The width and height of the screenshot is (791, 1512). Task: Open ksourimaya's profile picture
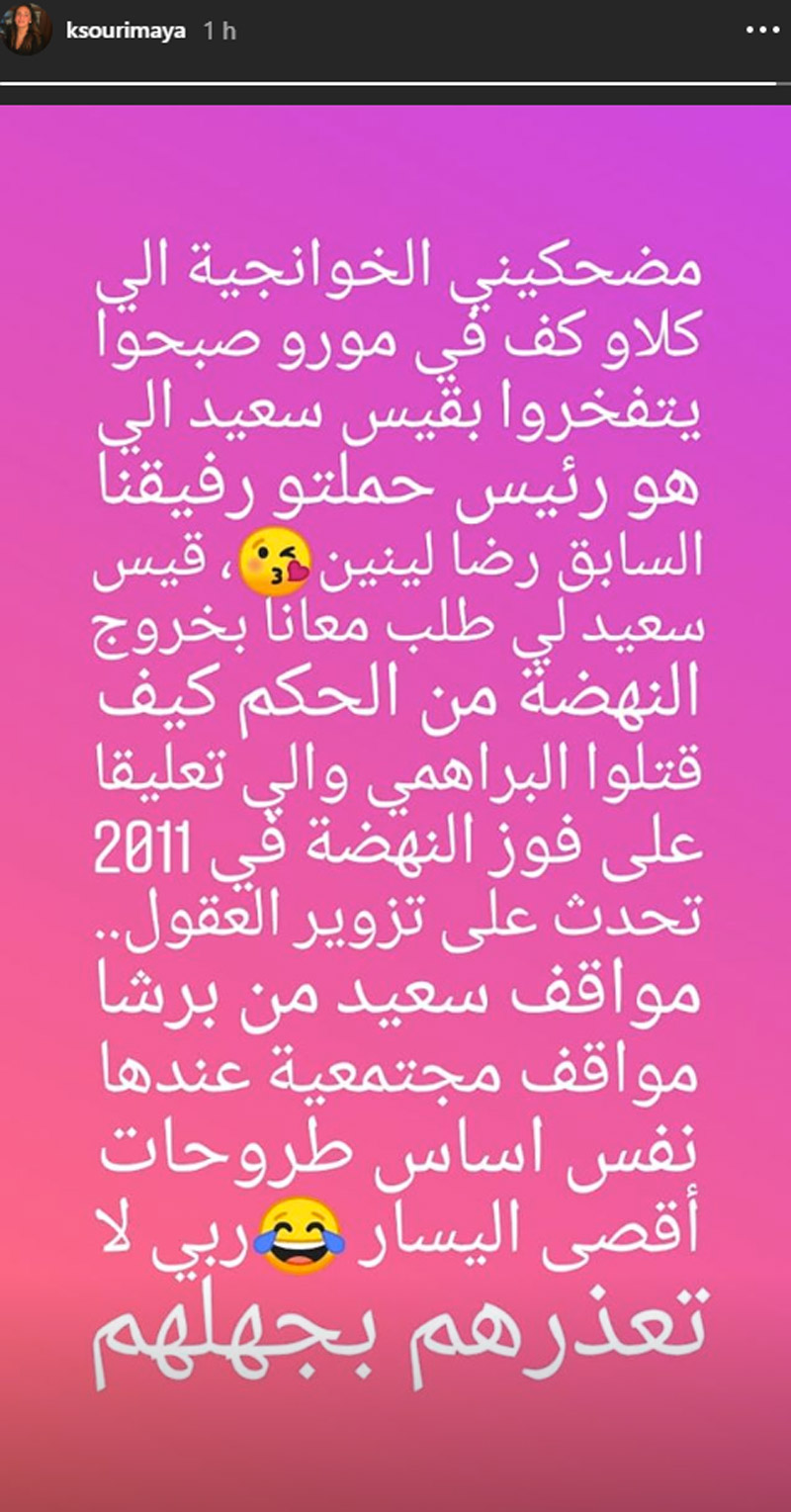(x=28, y=30)
